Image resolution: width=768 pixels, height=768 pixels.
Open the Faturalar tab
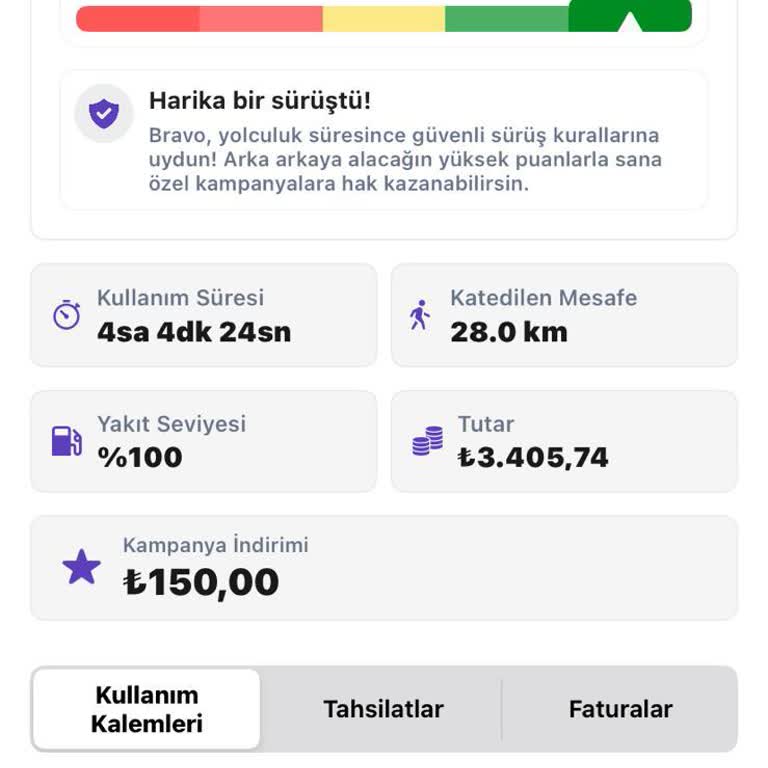pyautogui.click(x=620, y=709)
